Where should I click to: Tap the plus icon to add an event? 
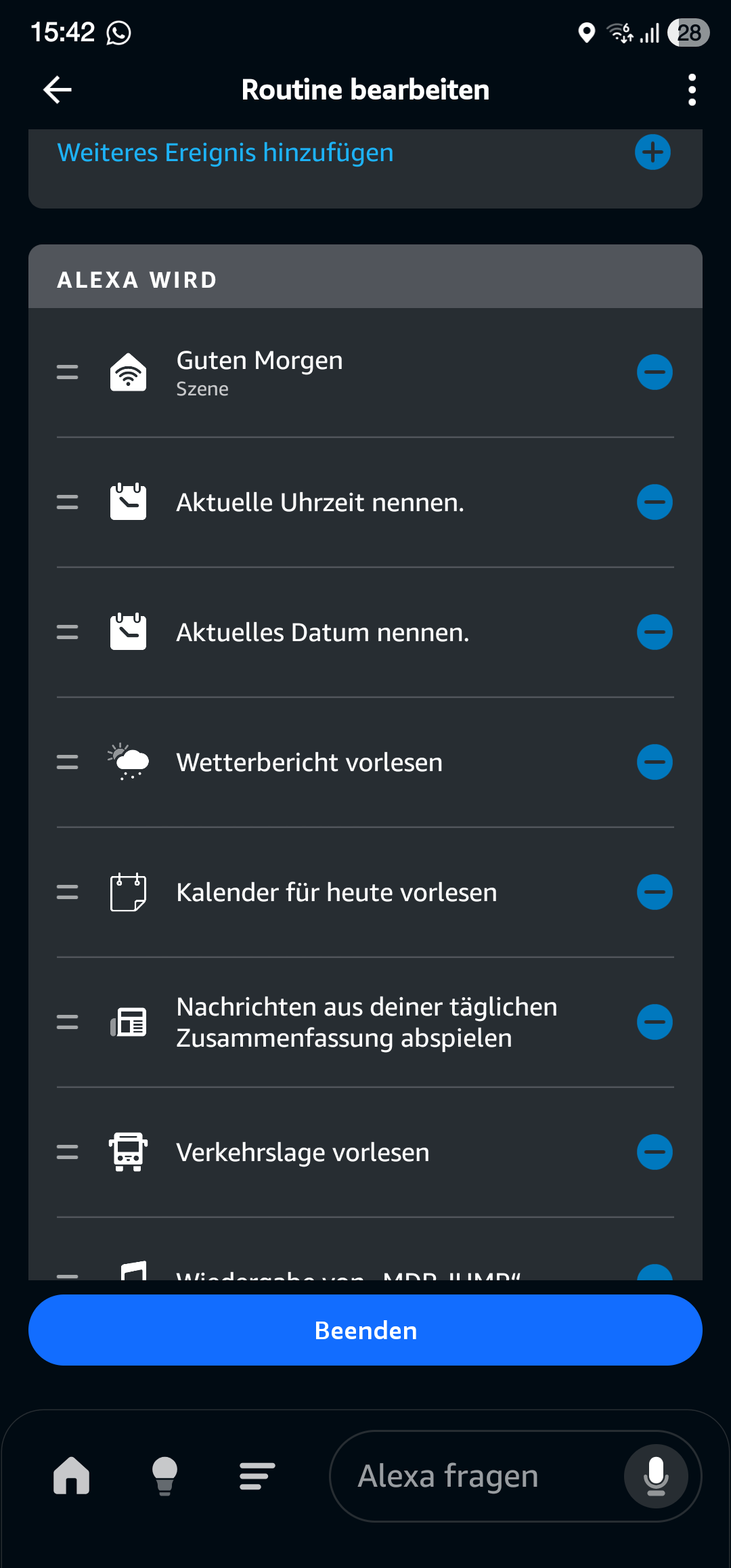point(652,153)
